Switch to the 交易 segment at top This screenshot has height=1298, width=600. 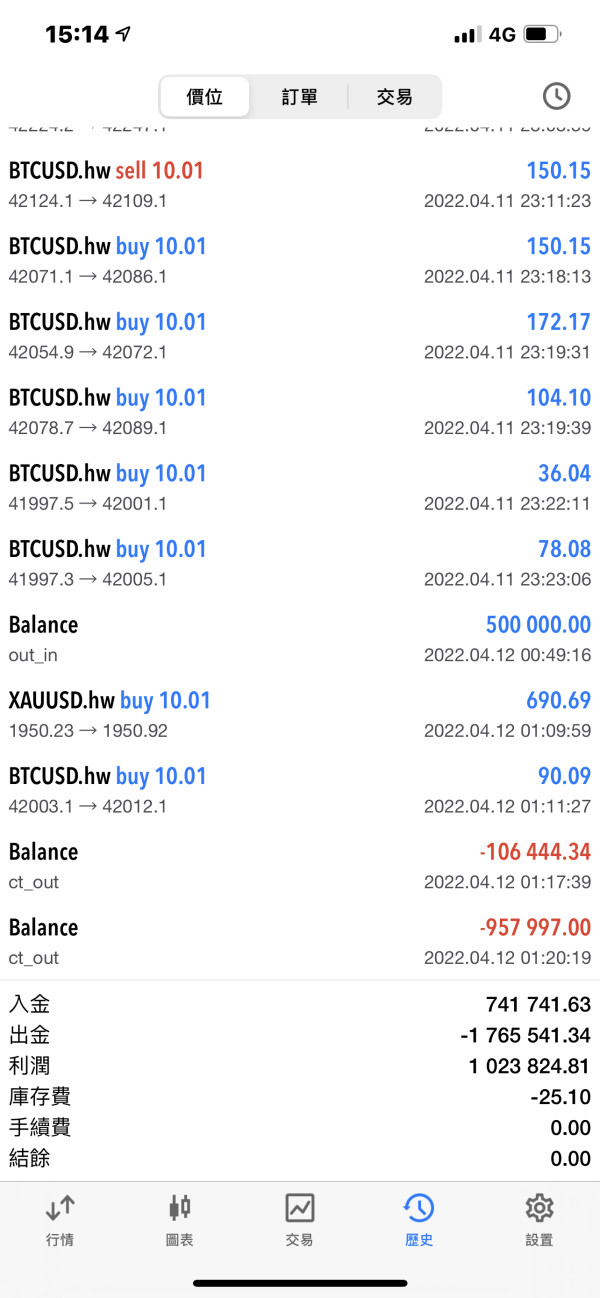tap(394, 97)
